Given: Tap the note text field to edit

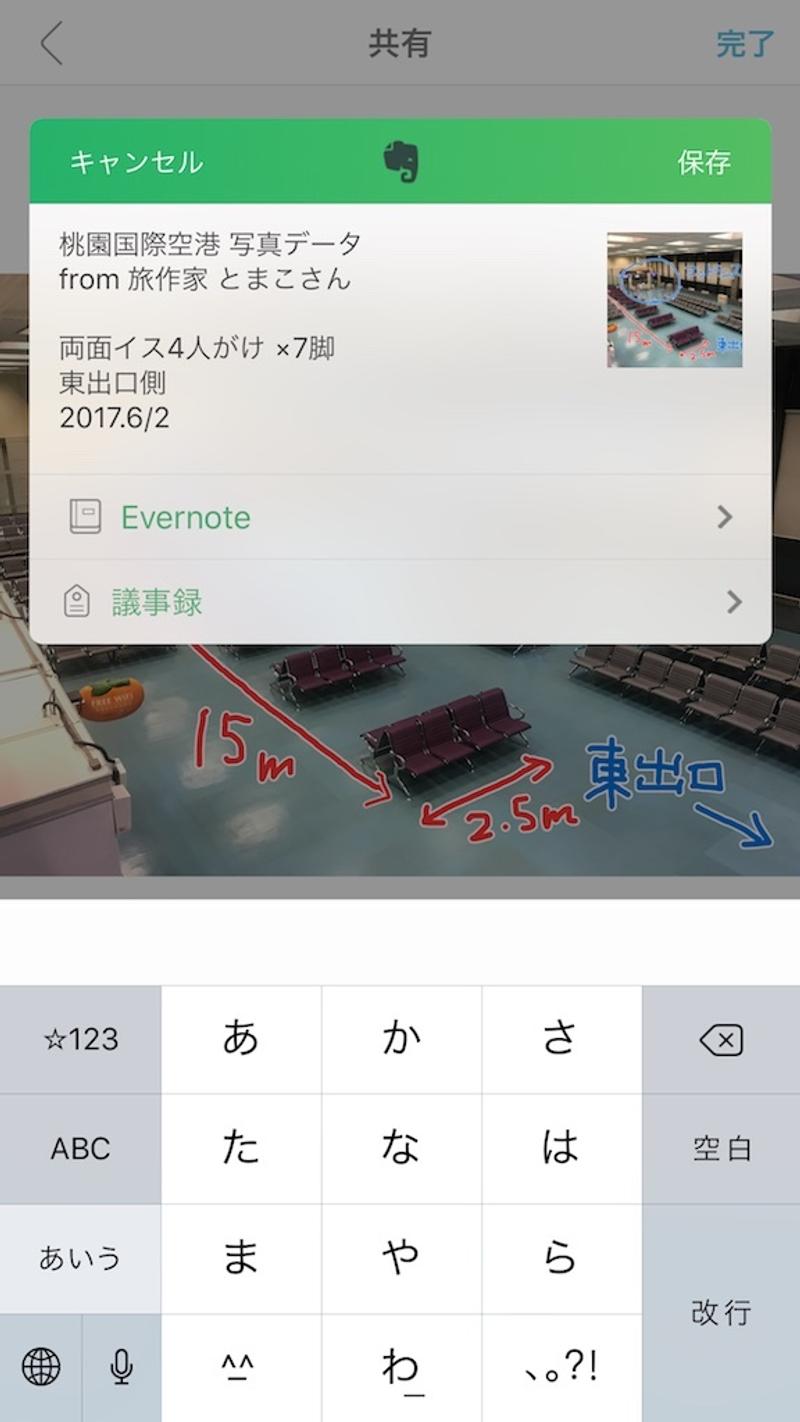Looking at the screenshot, I should coord(320,330).
